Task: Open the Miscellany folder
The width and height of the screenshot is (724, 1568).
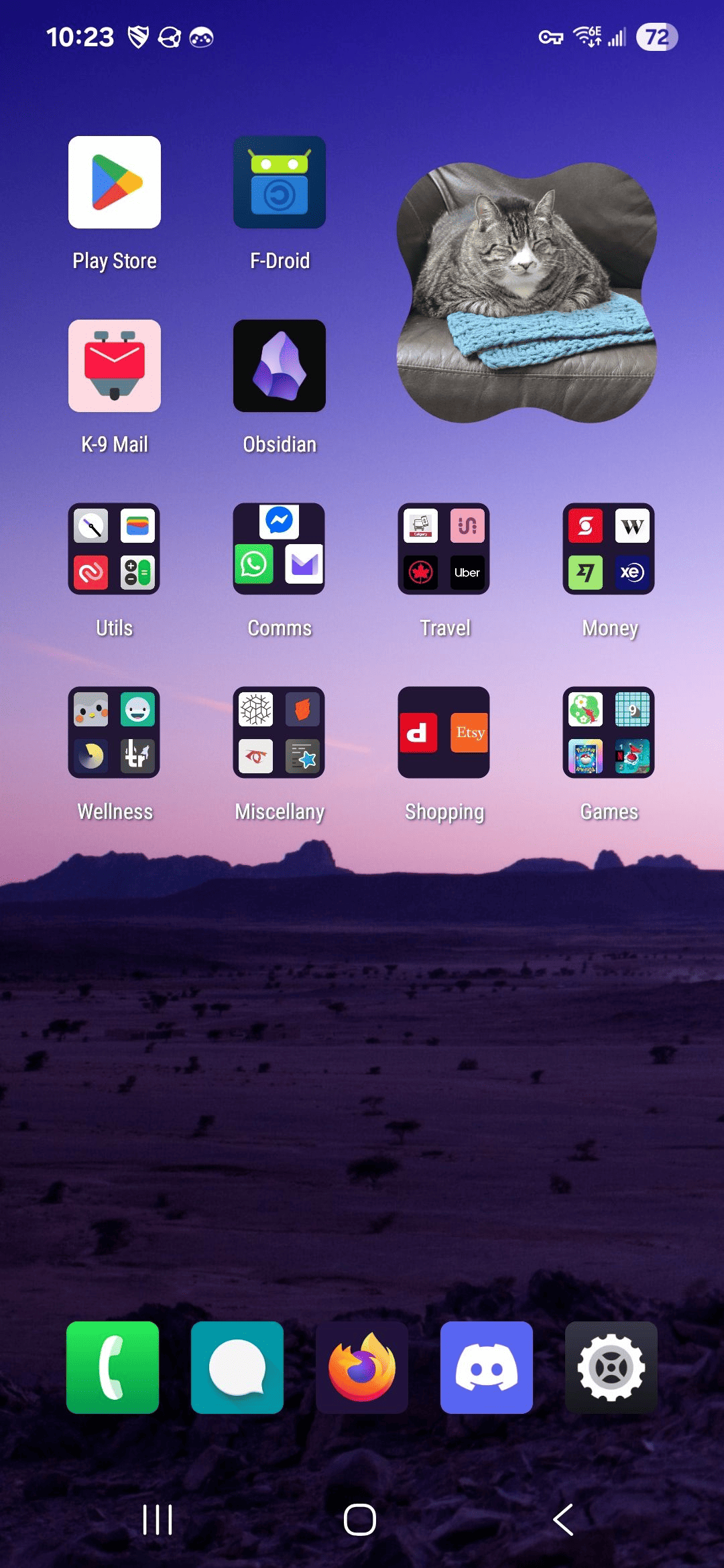Action: [280, 732]
